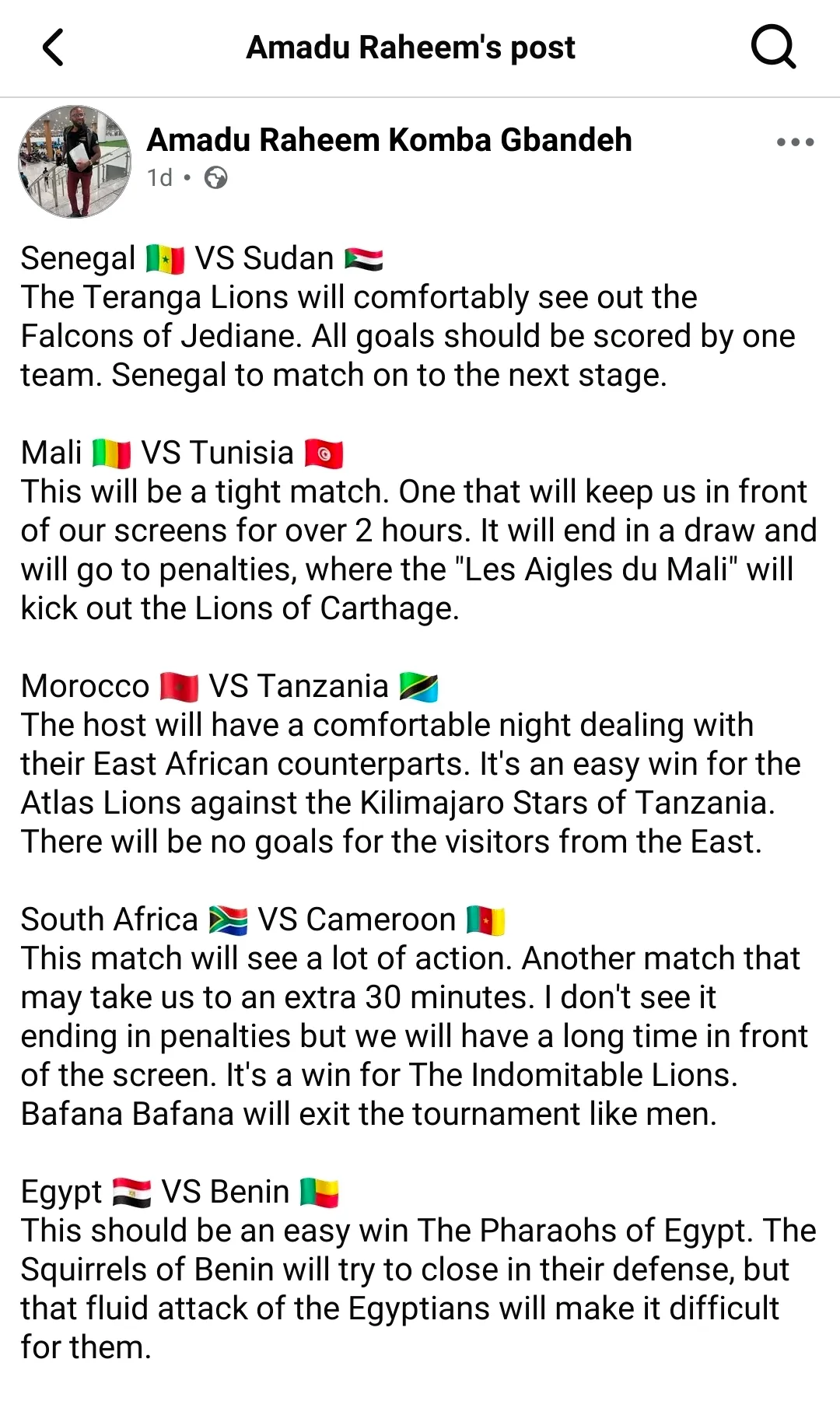The width and height of the screenshot is (840, 1401).
Task: Open the search icon in the header
Action: [773, 47]
